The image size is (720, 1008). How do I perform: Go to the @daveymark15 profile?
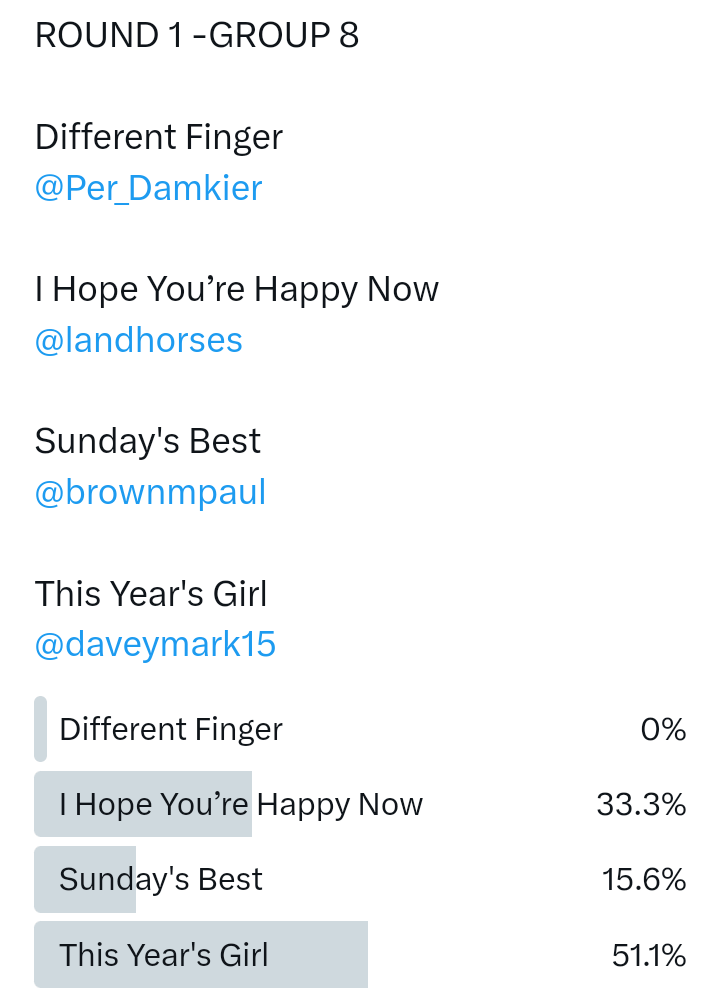(x=155, y=645)
